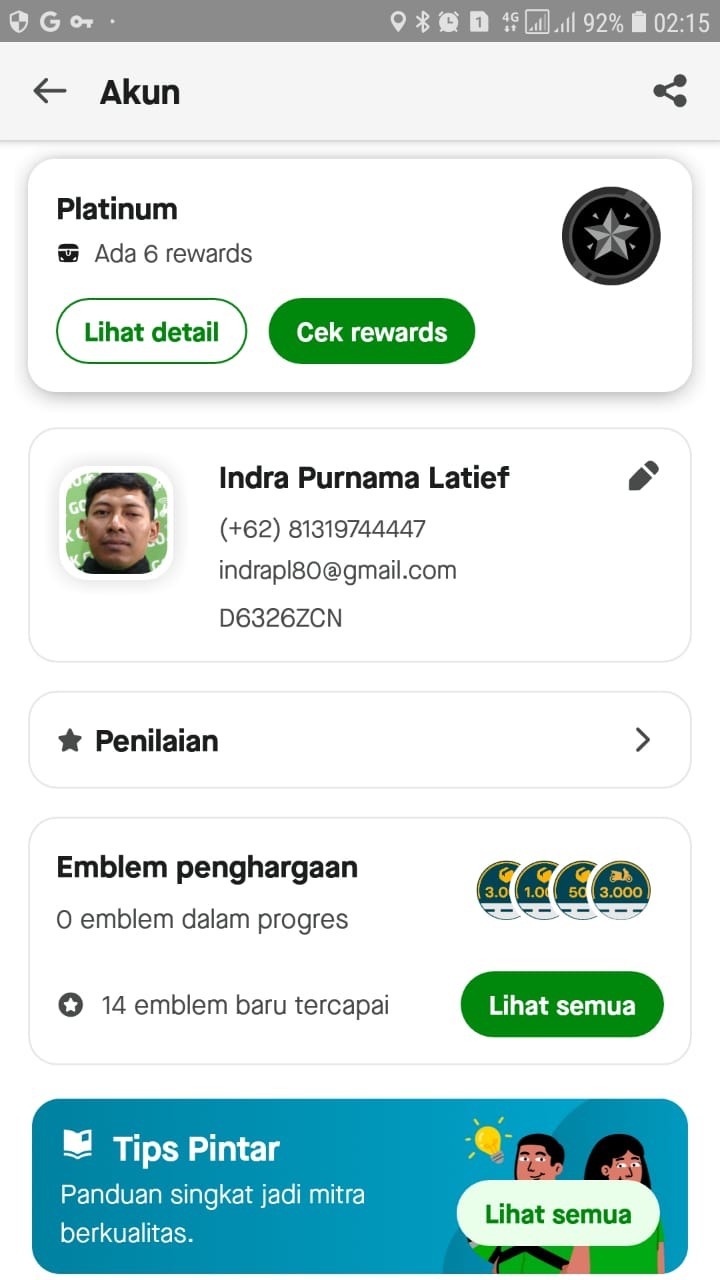Open the Penilaian row
This screenshot has width=720, height=1280.
[x=360, y=740]
